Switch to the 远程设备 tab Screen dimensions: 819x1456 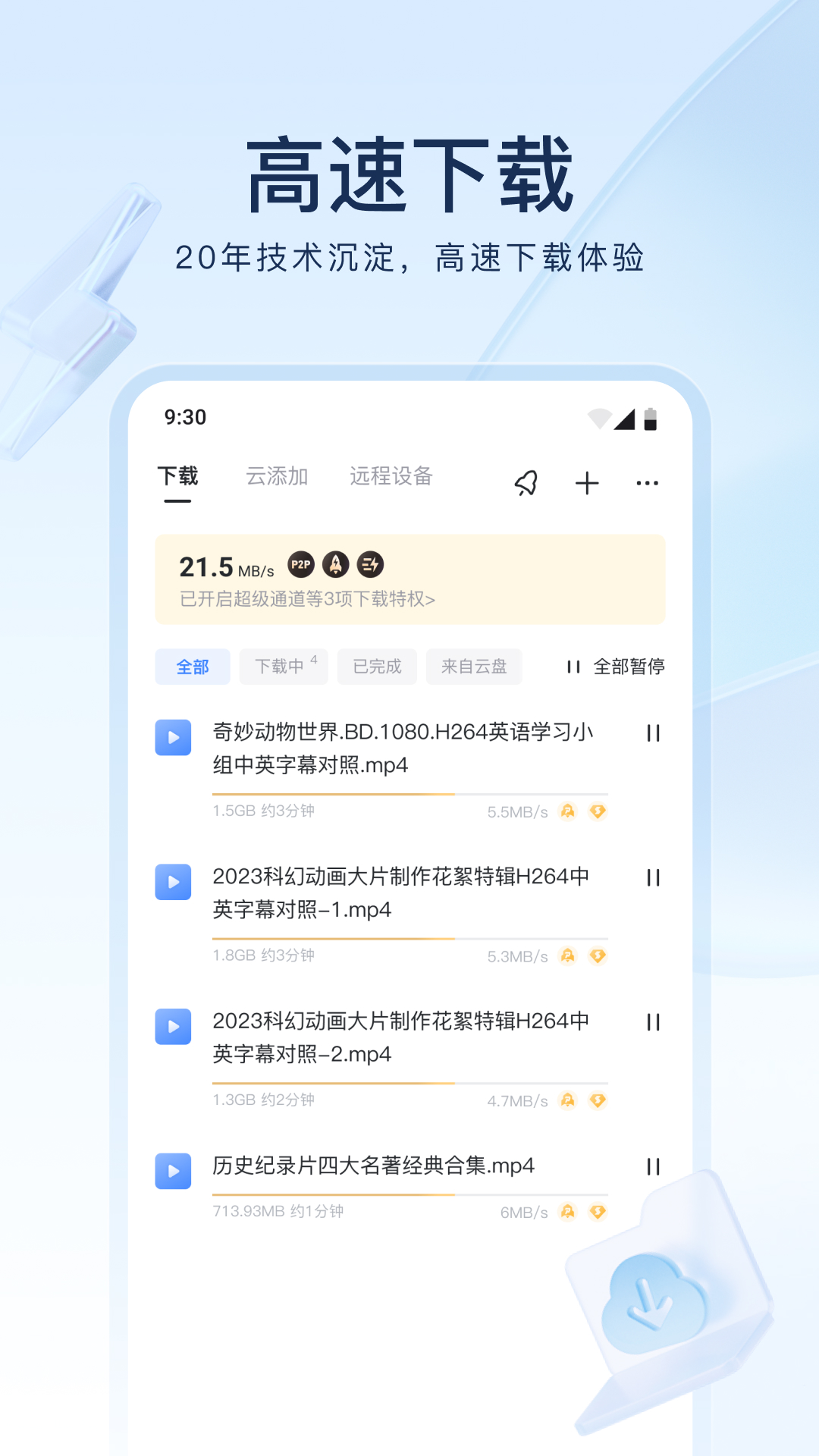(391, 476)
